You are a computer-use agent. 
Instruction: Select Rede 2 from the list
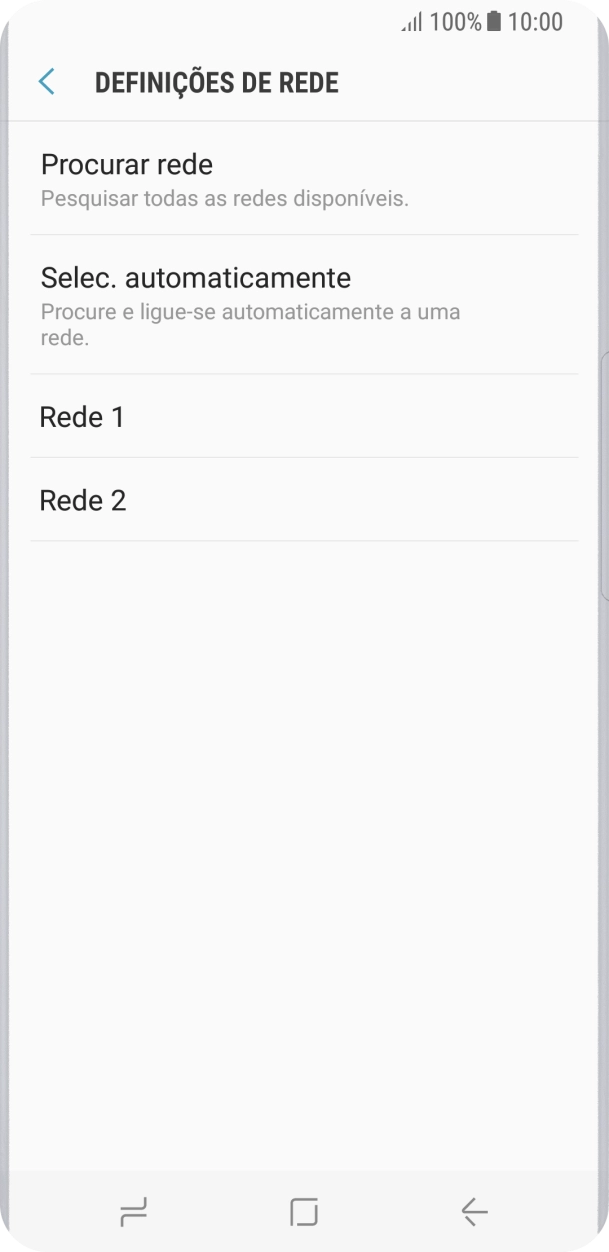pos(304,500)
